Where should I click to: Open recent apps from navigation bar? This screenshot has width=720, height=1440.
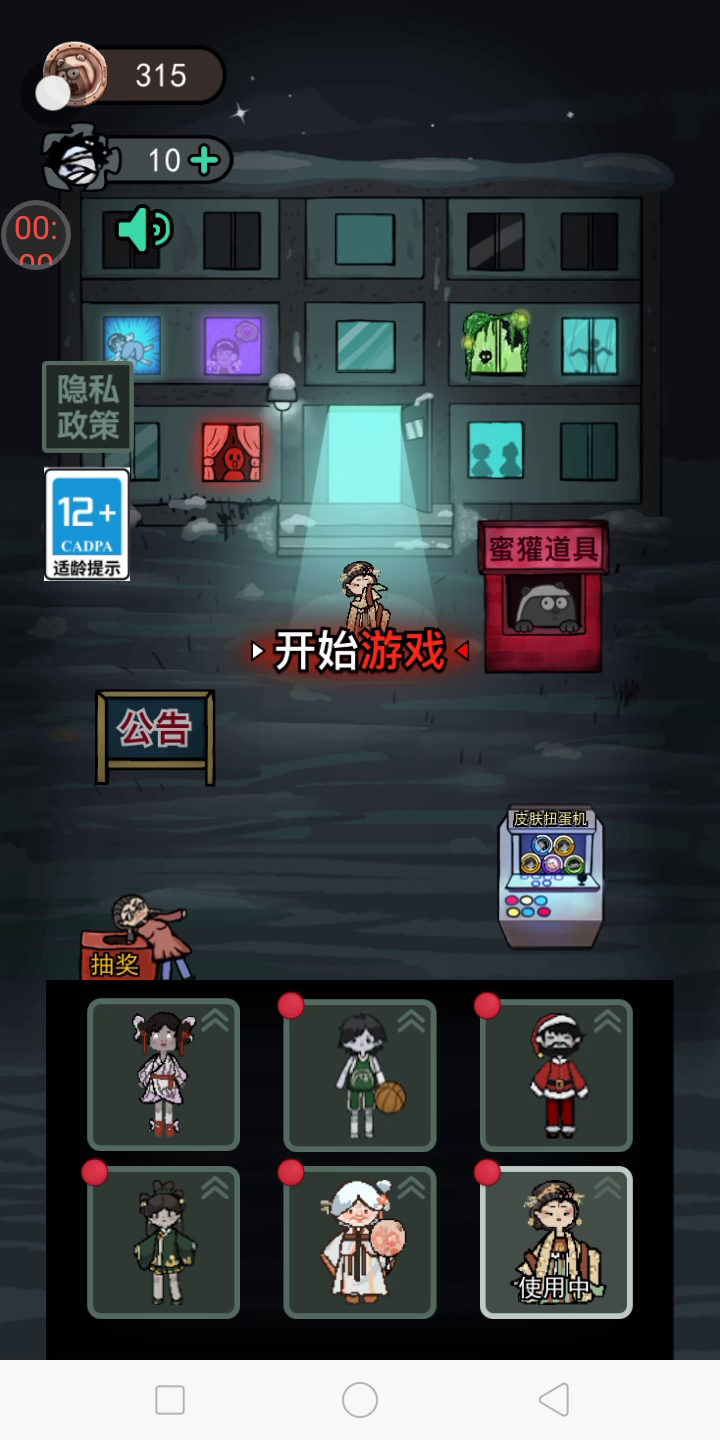(170, 1400)
